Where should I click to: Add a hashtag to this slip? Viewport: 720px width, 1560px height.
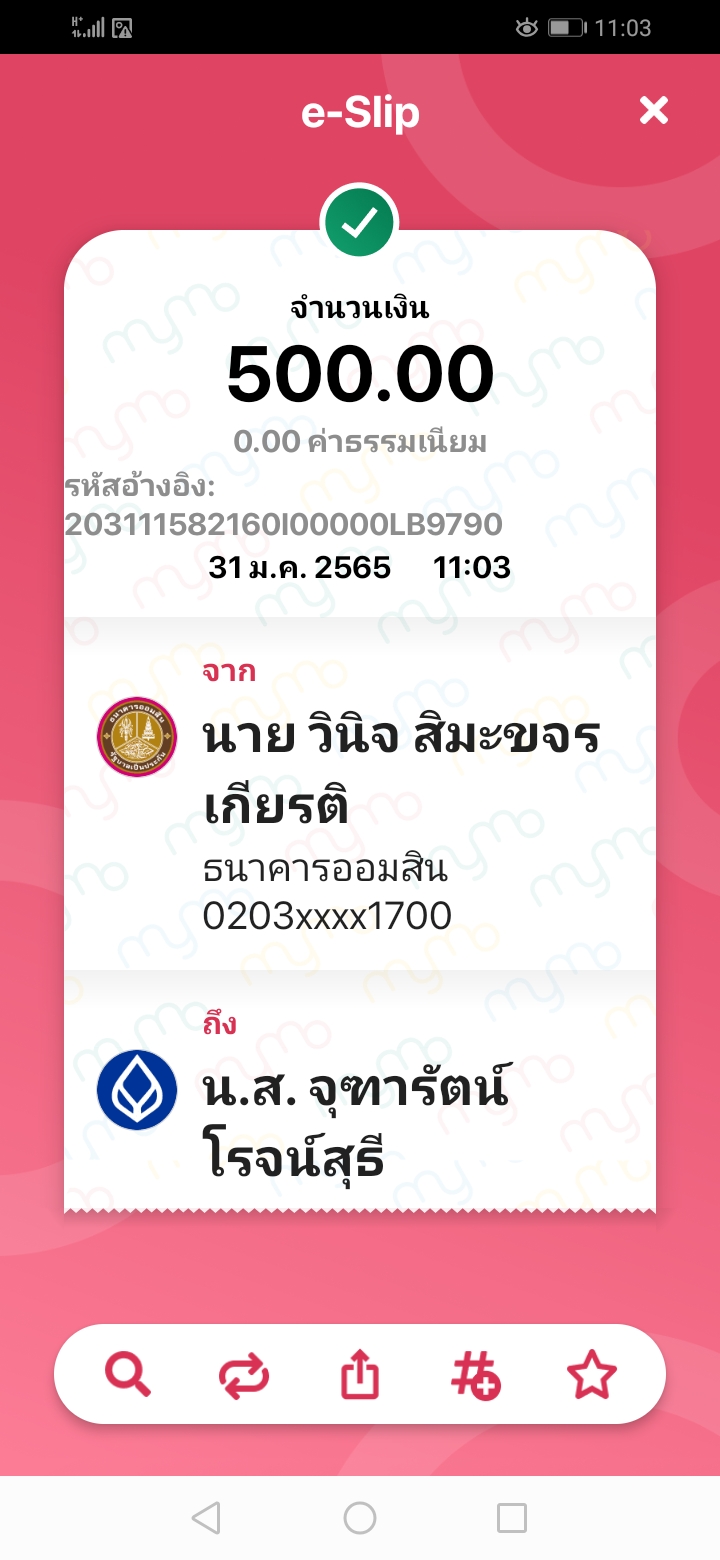coord(475,1376)
